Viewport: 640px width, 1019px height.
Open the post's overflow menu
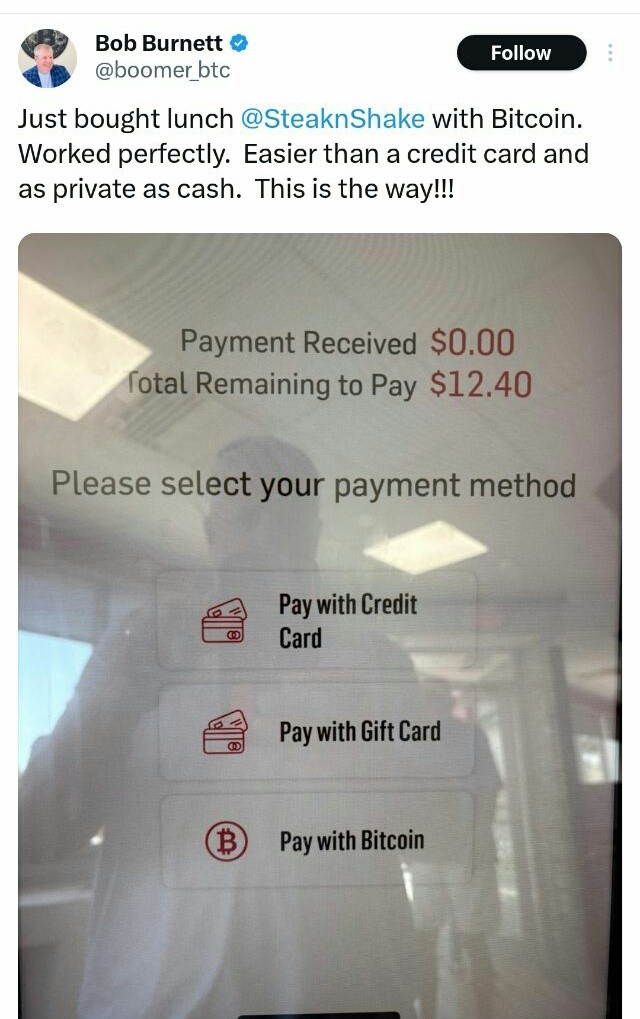pyautogui.click(x=610, y=53)
